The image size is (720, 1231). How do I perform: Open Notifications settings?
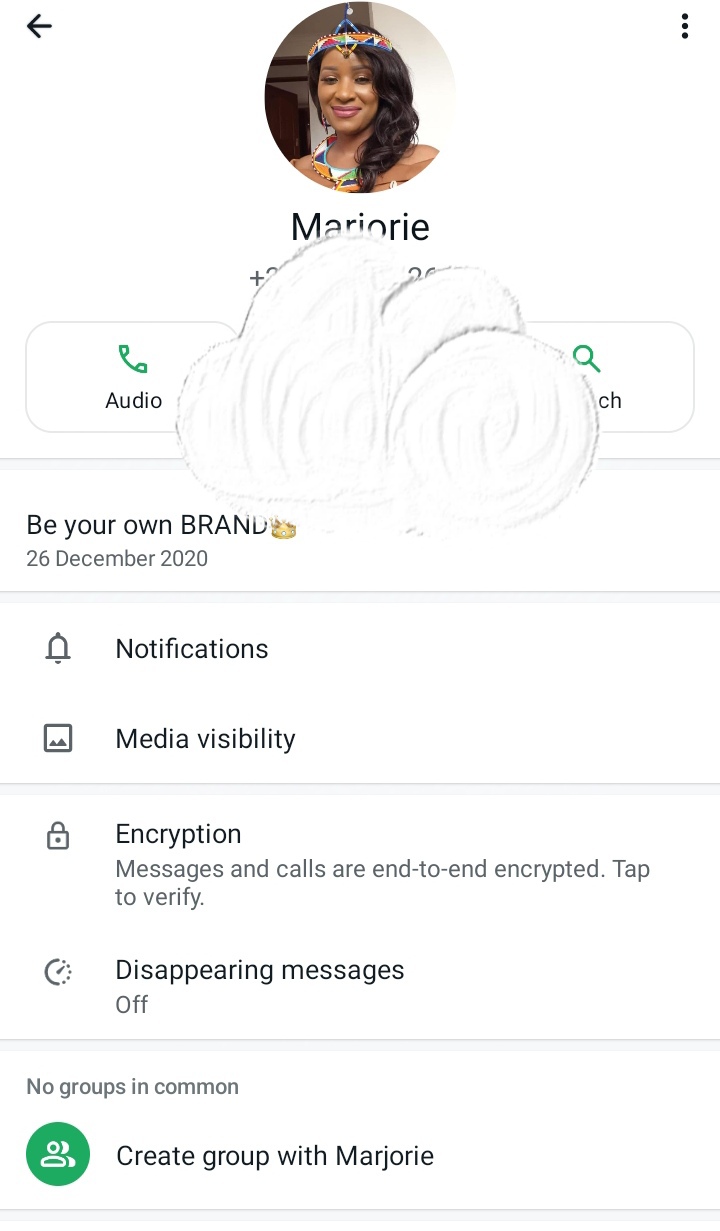click(x=192, y=649)
